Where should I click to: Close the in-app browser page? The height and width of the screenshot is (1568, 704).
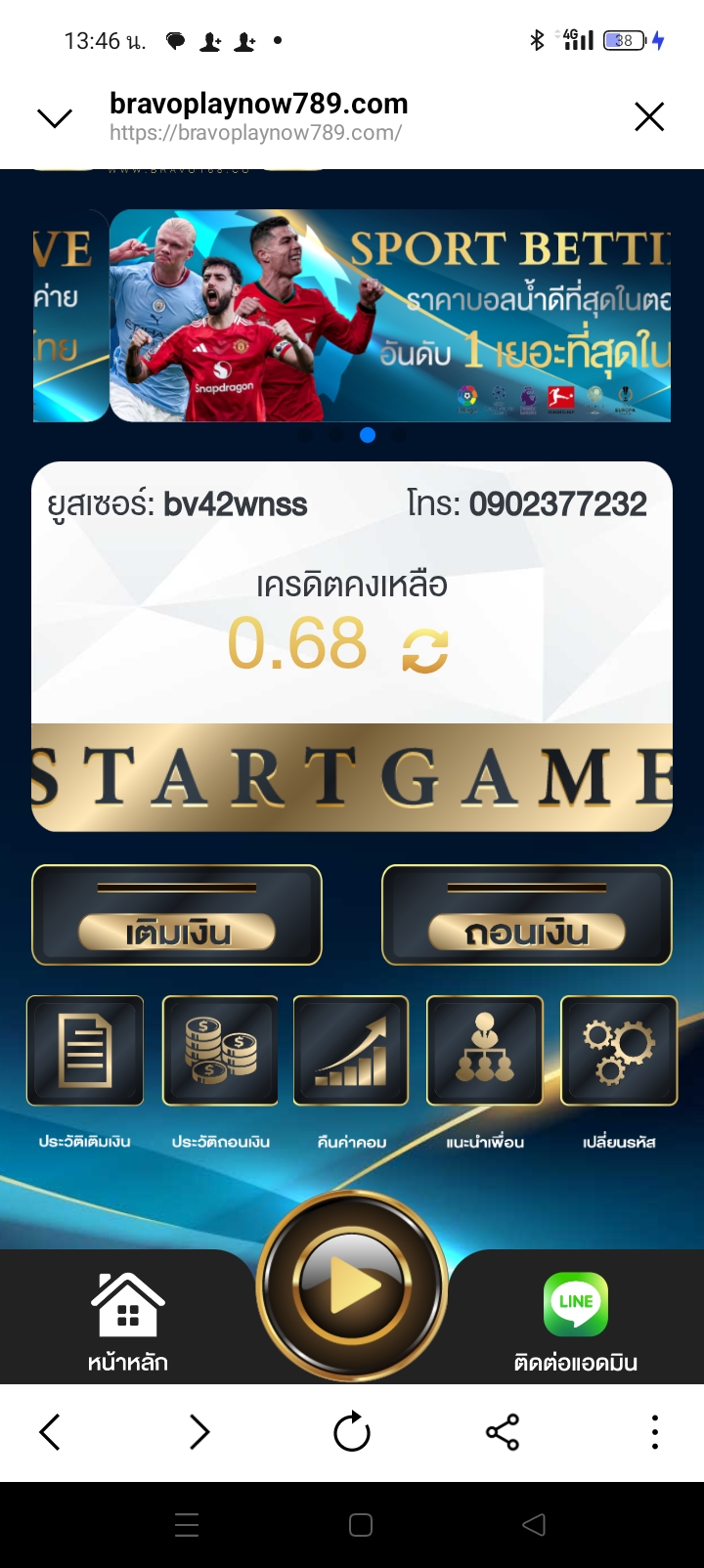649,117
